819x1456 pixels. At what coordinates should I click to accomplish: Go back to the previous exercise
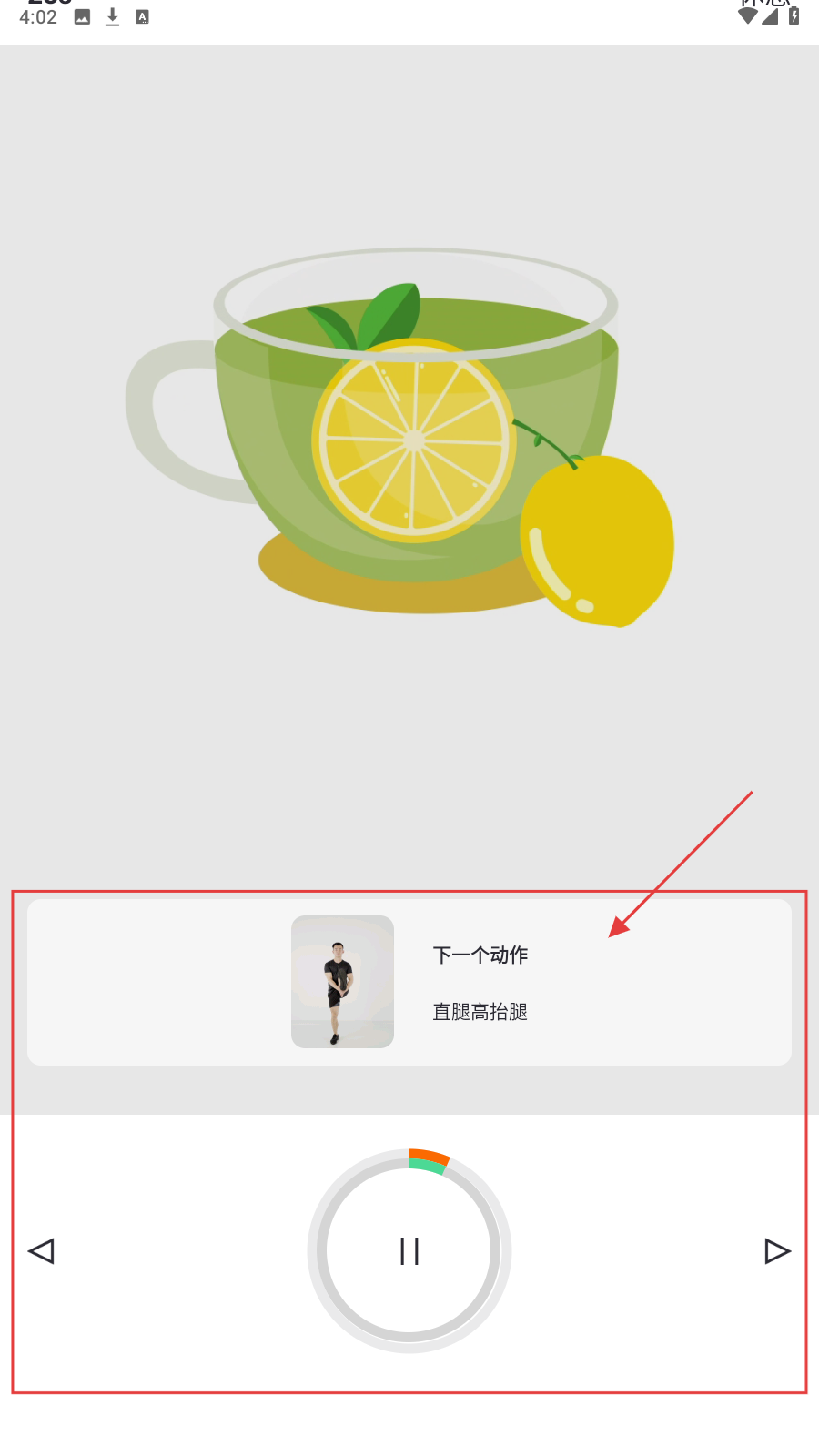tap(42, 1251)
